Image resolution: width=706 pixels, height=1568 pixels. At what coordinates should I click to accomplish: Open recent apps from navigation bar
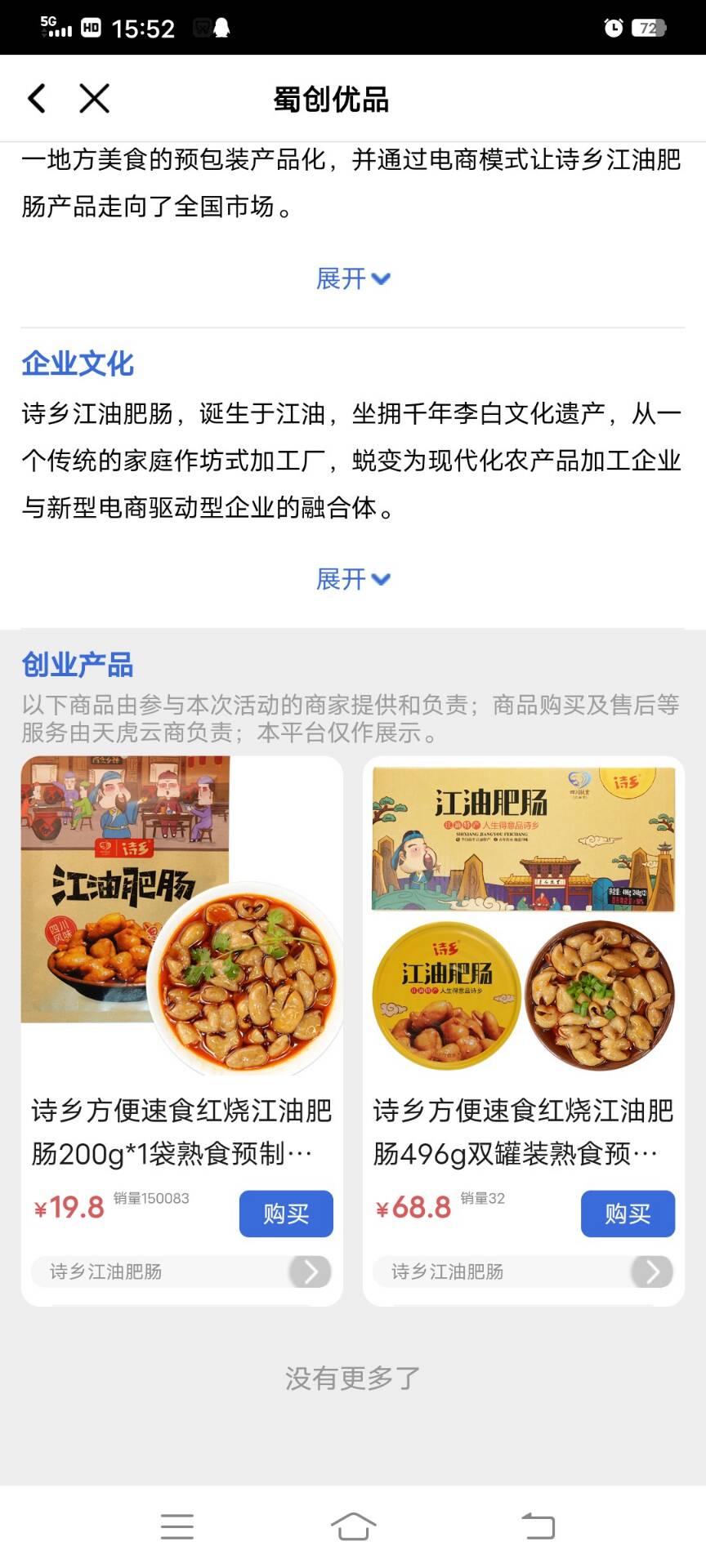tap(176, 1526)
